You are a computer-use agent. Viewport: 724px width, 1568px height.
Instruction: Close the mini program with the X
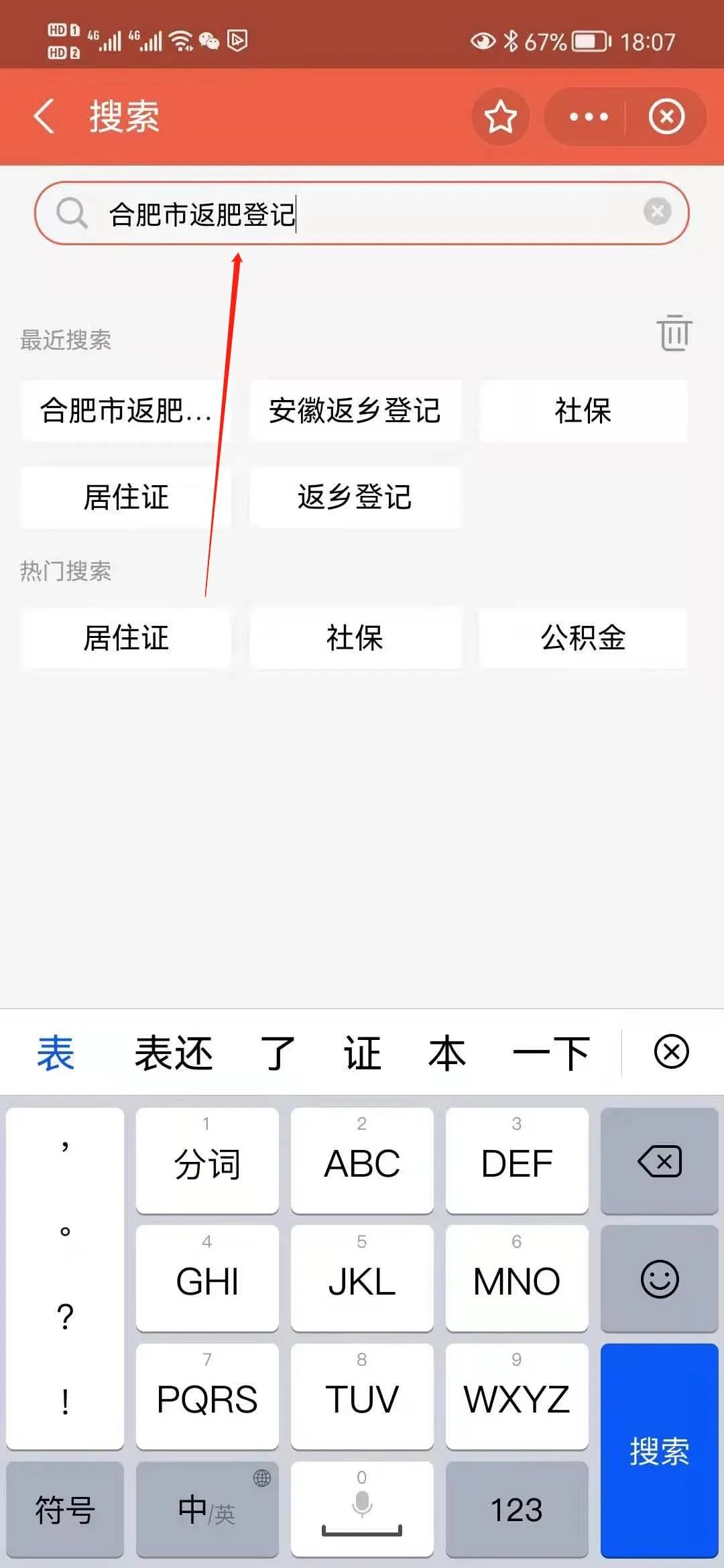tap(666, 117)
